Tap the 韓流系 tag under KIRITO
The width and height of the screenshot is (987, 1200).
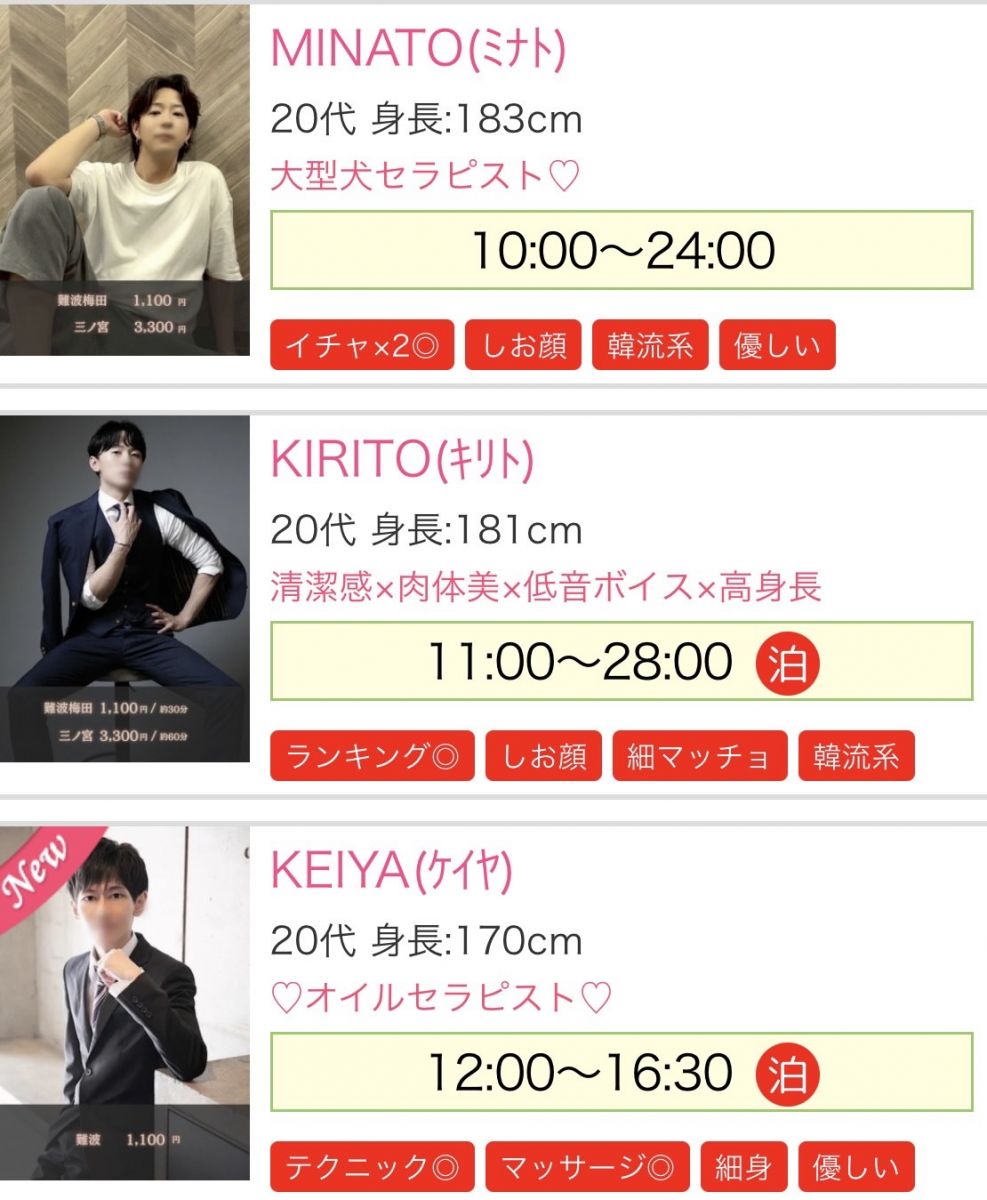pyautogui.click(x=856, y=757)
